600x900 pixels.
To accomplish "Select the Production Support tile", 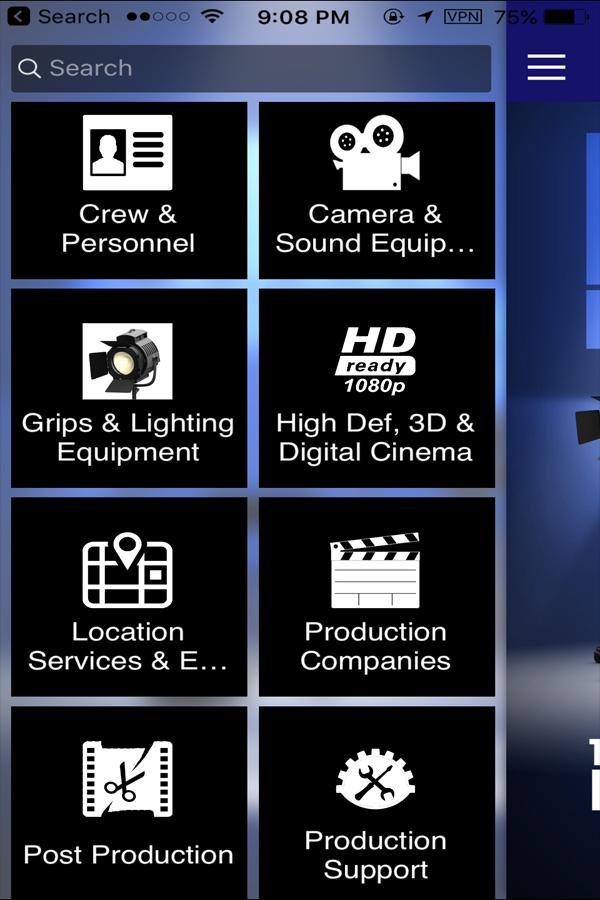I will [376, 803].
